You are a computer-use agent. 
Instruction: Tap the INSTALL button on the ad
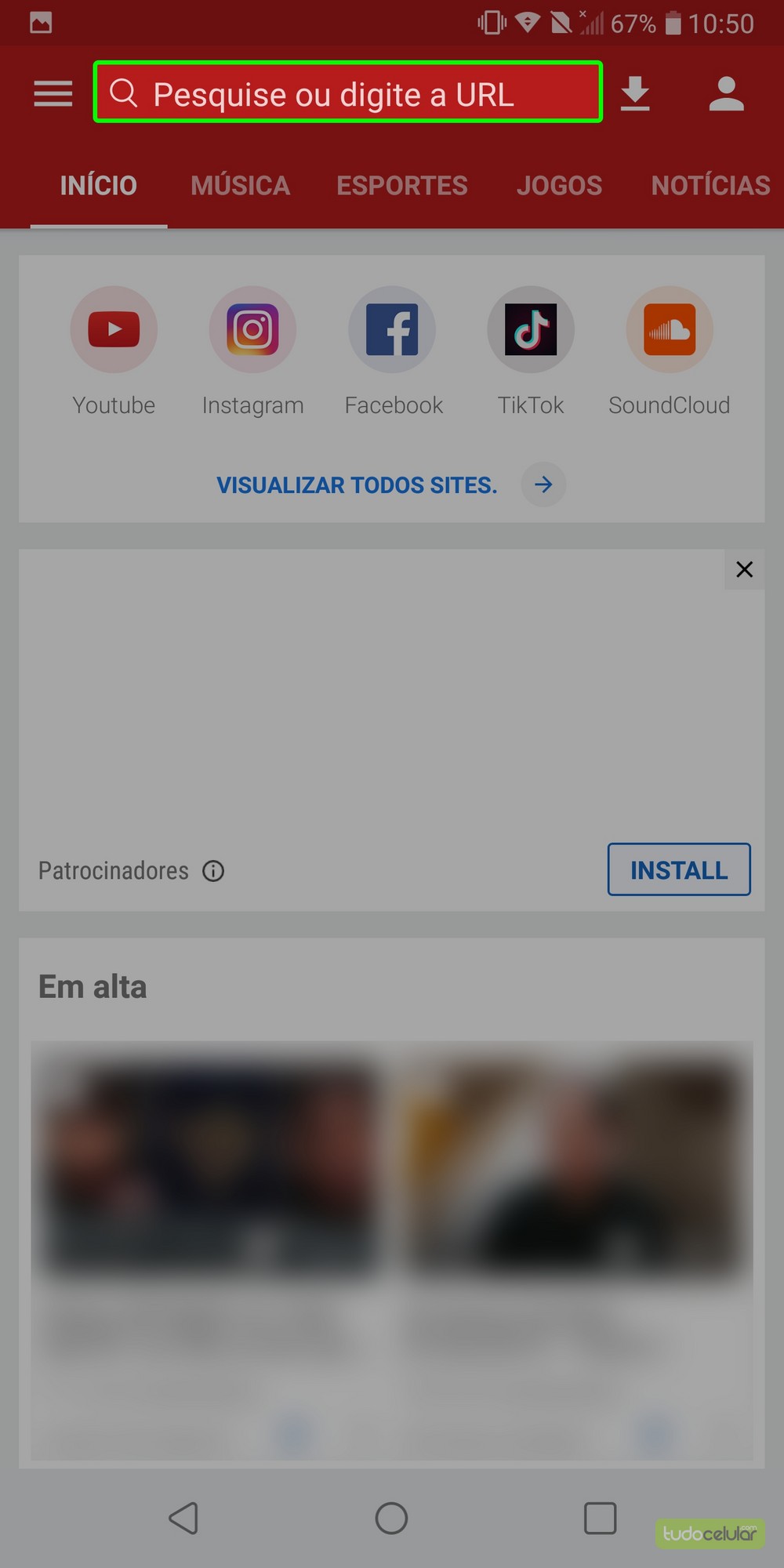tap(679, 869)
